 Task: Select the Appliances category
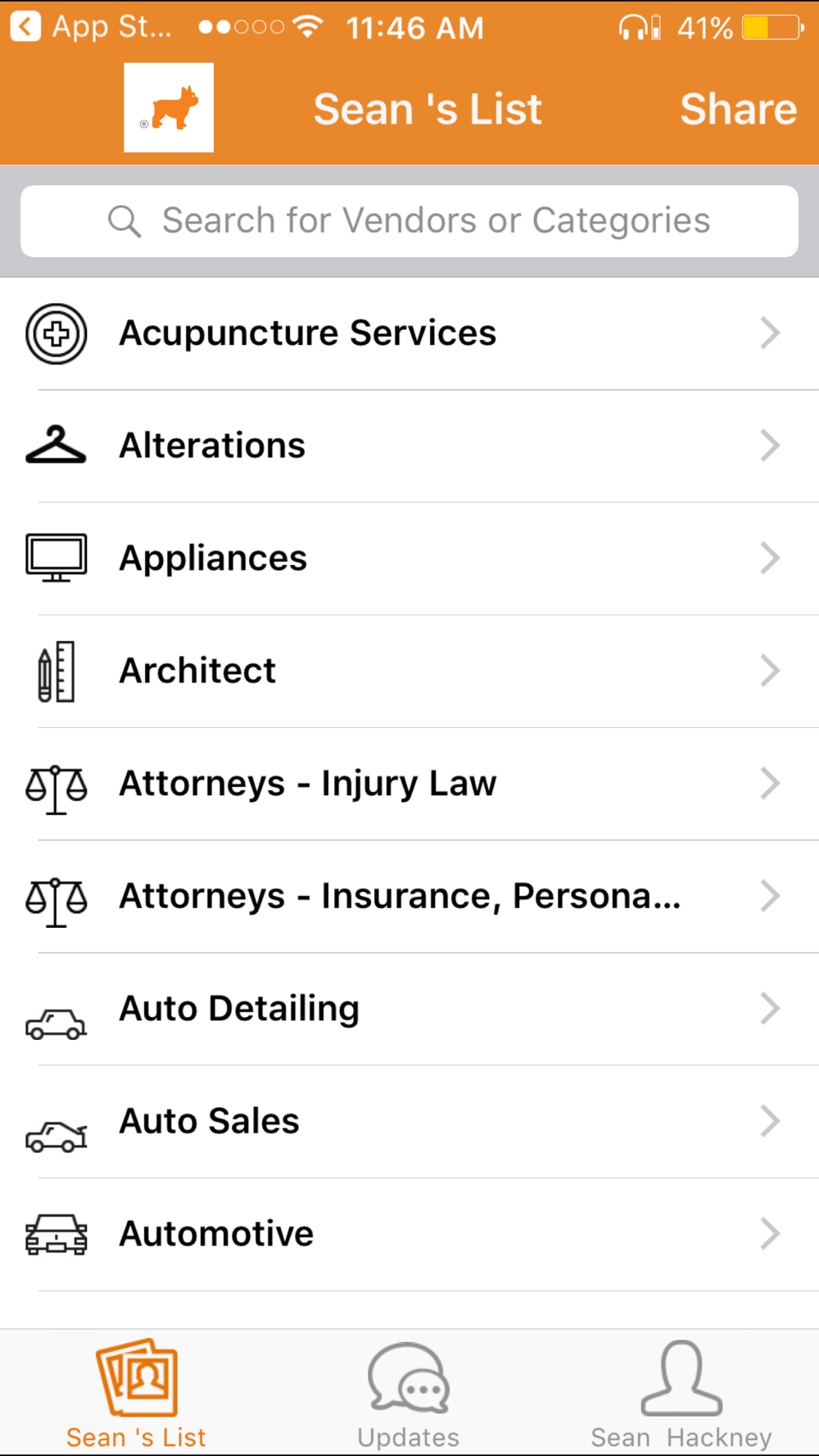tap(409, 558)
